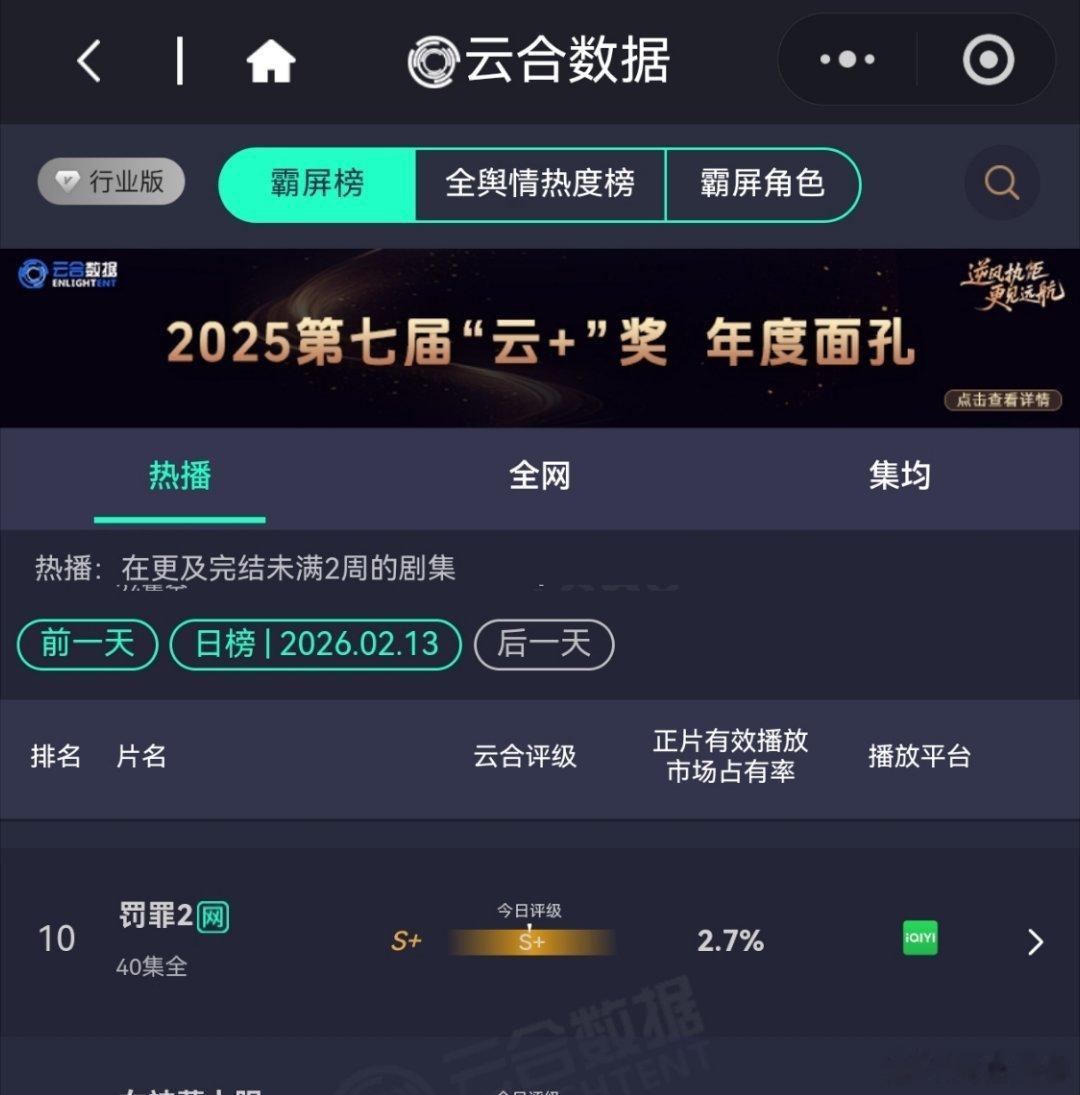Tap the home icon to return home
1080x1095 pixels.
(268, 60)
